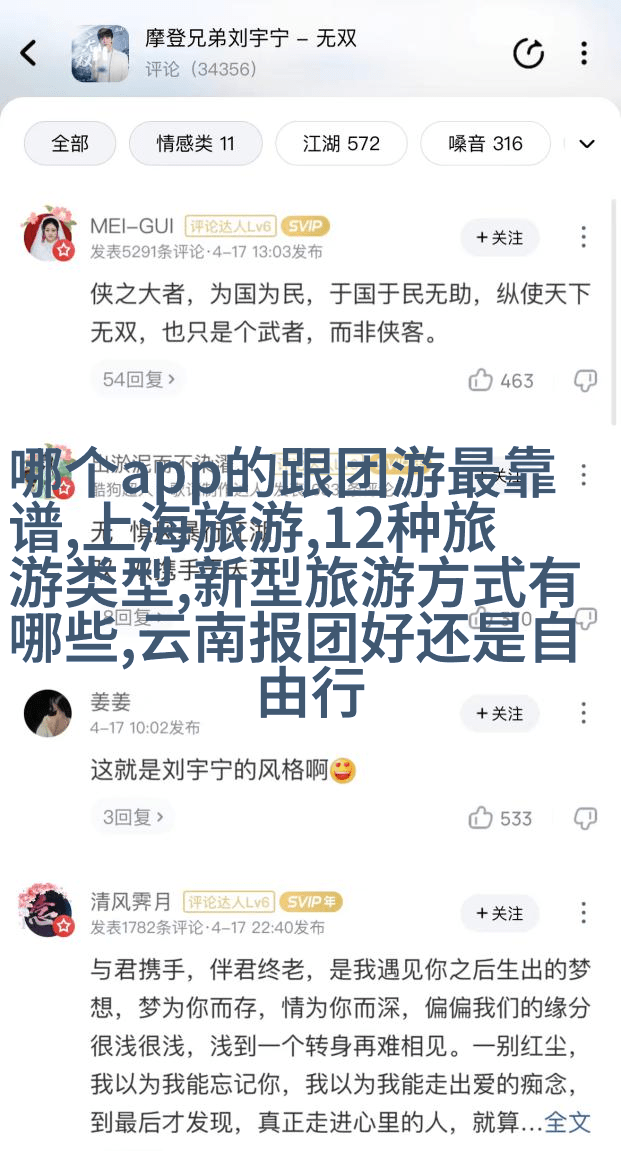Open the top bar overflow menu
The width and height of the screenshot is (621, 1151).
(584, 53)
